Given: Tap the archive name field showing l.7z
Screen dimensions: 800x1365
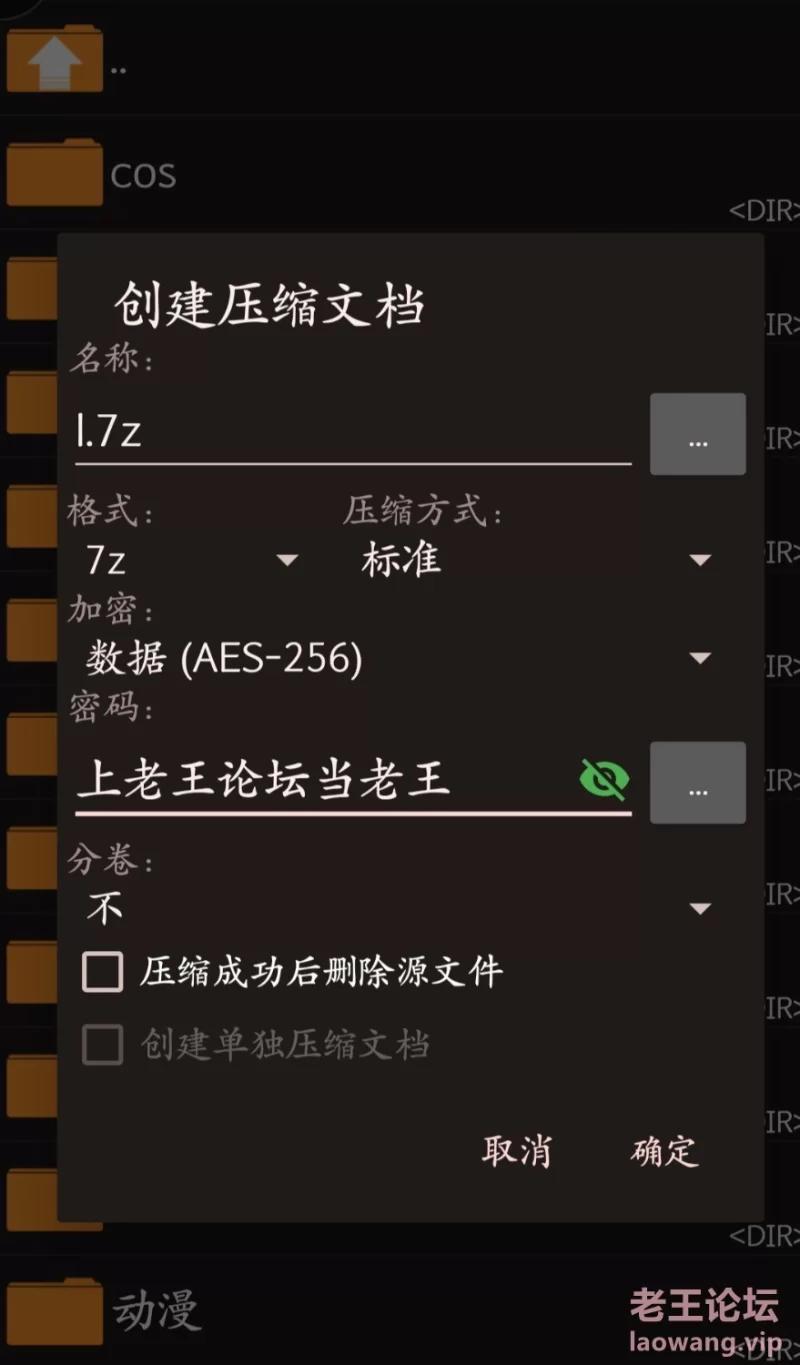Looking at the screenshot, I should tap(350, 433).
